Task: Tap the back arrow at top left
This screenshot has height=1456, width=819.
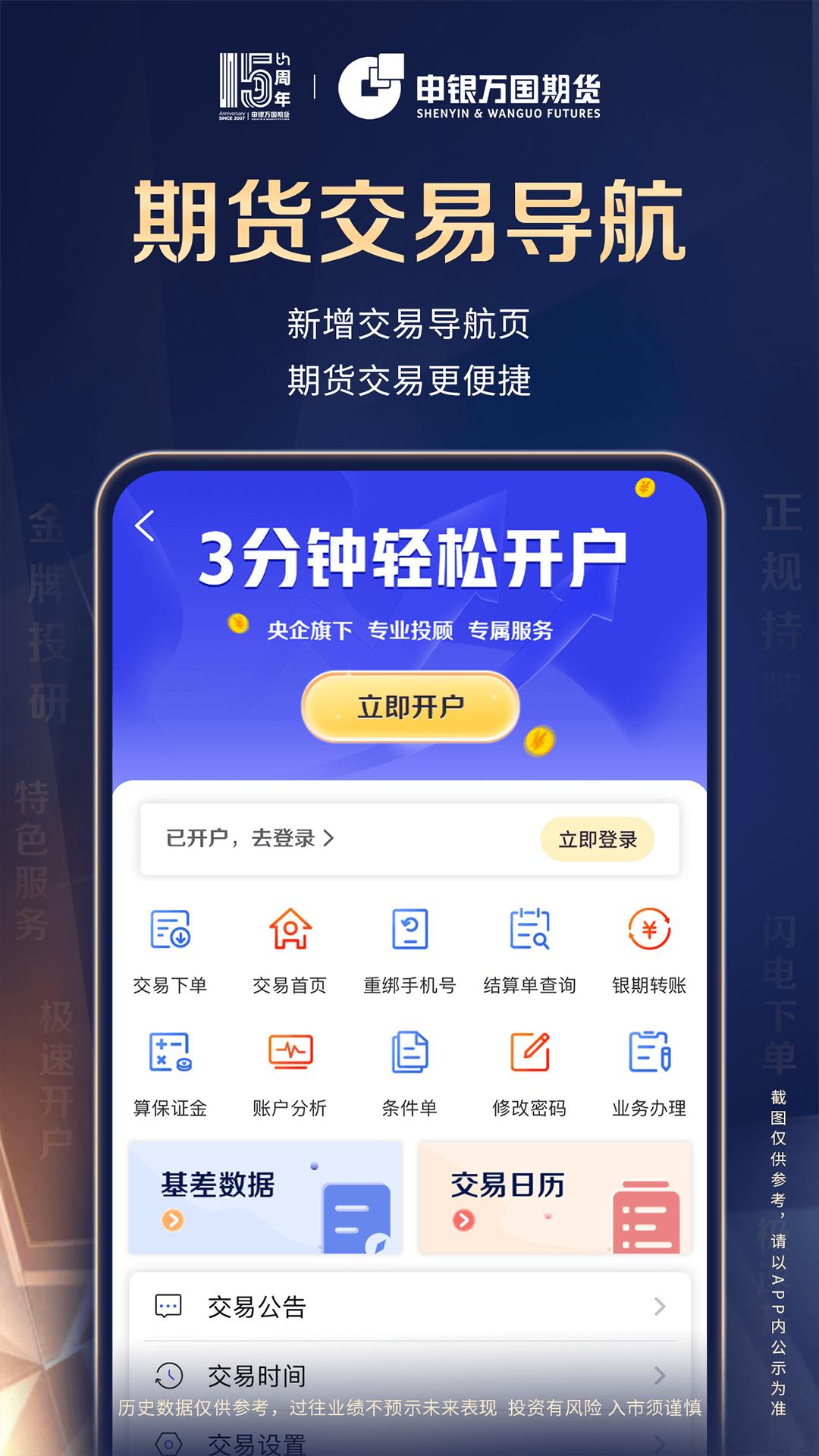Action: tap(146, 526)
